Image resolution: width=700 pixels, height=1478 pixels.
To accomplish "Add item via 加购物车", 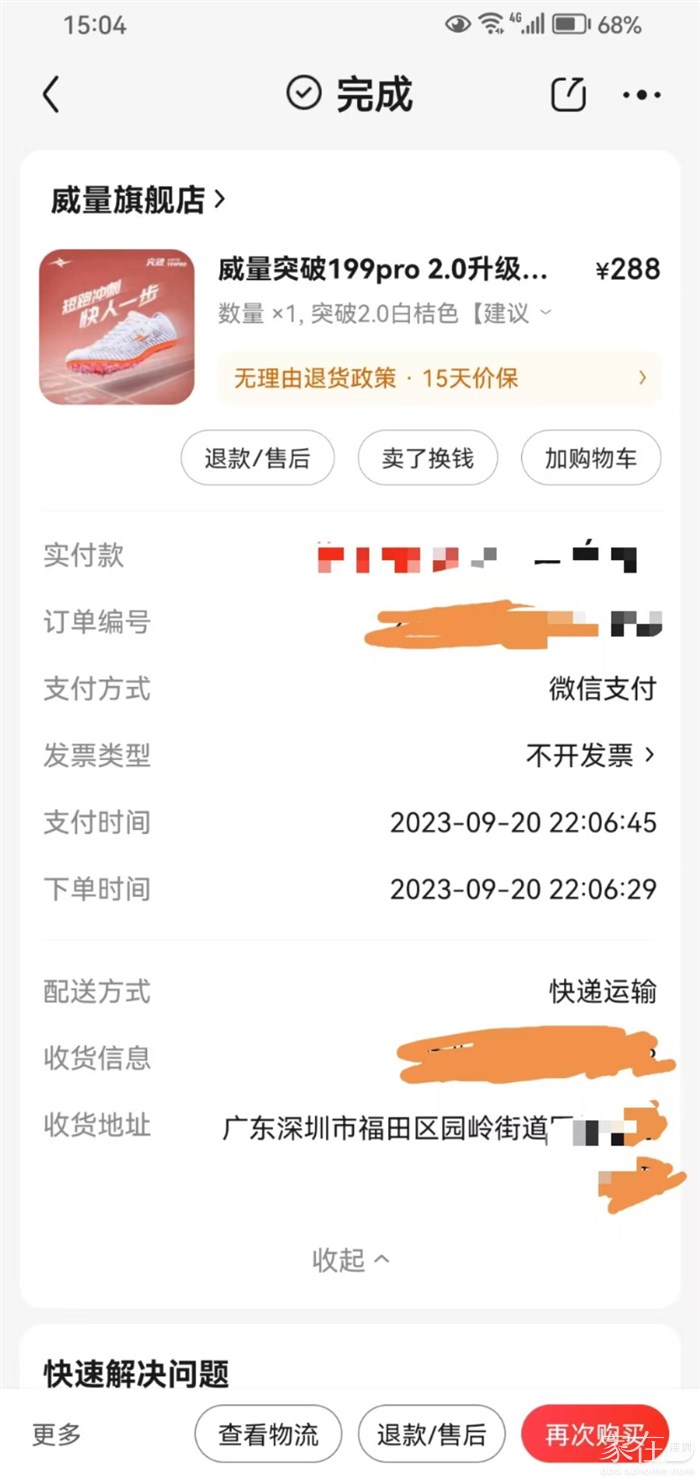I will coord(590,458).
